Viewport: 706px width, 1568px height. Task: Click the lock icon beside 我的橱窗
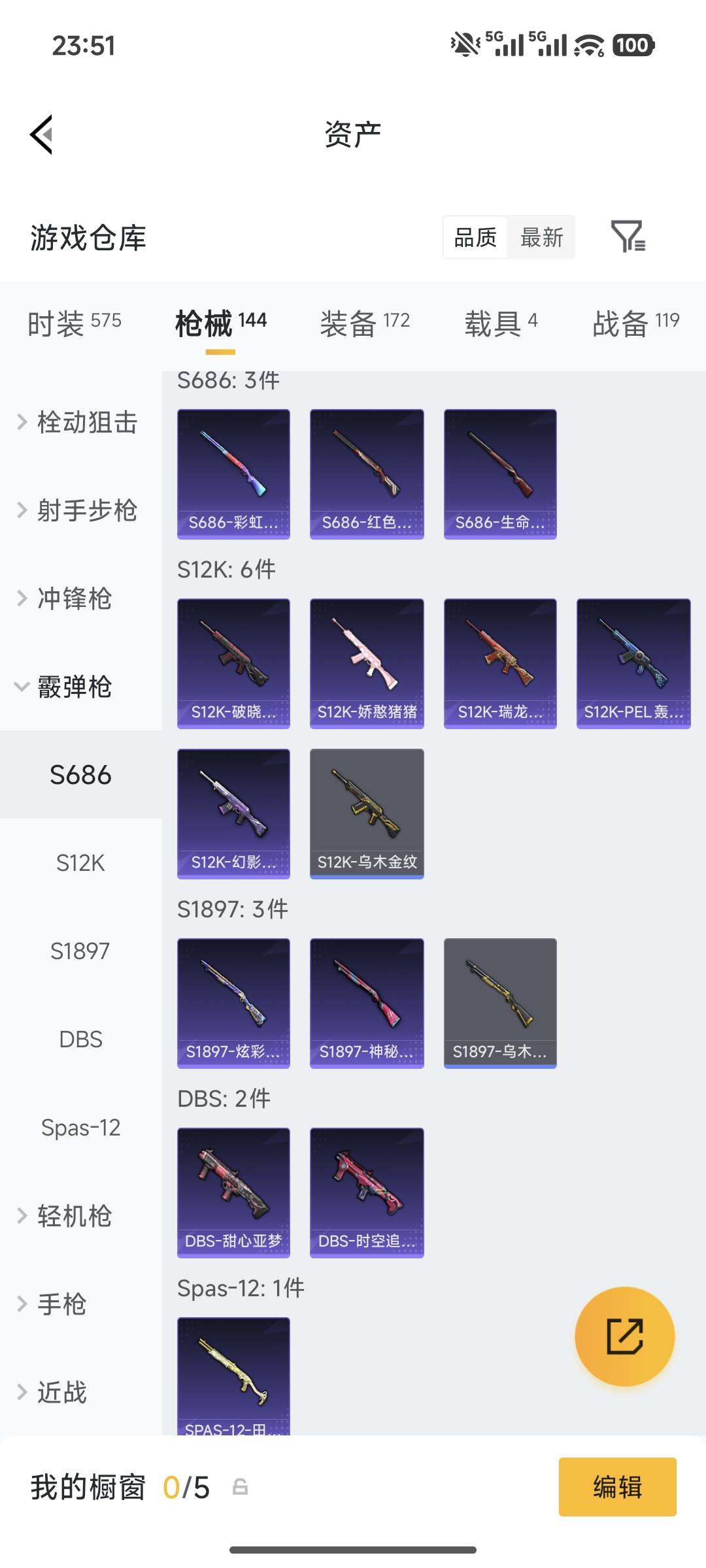[241, 1486]
